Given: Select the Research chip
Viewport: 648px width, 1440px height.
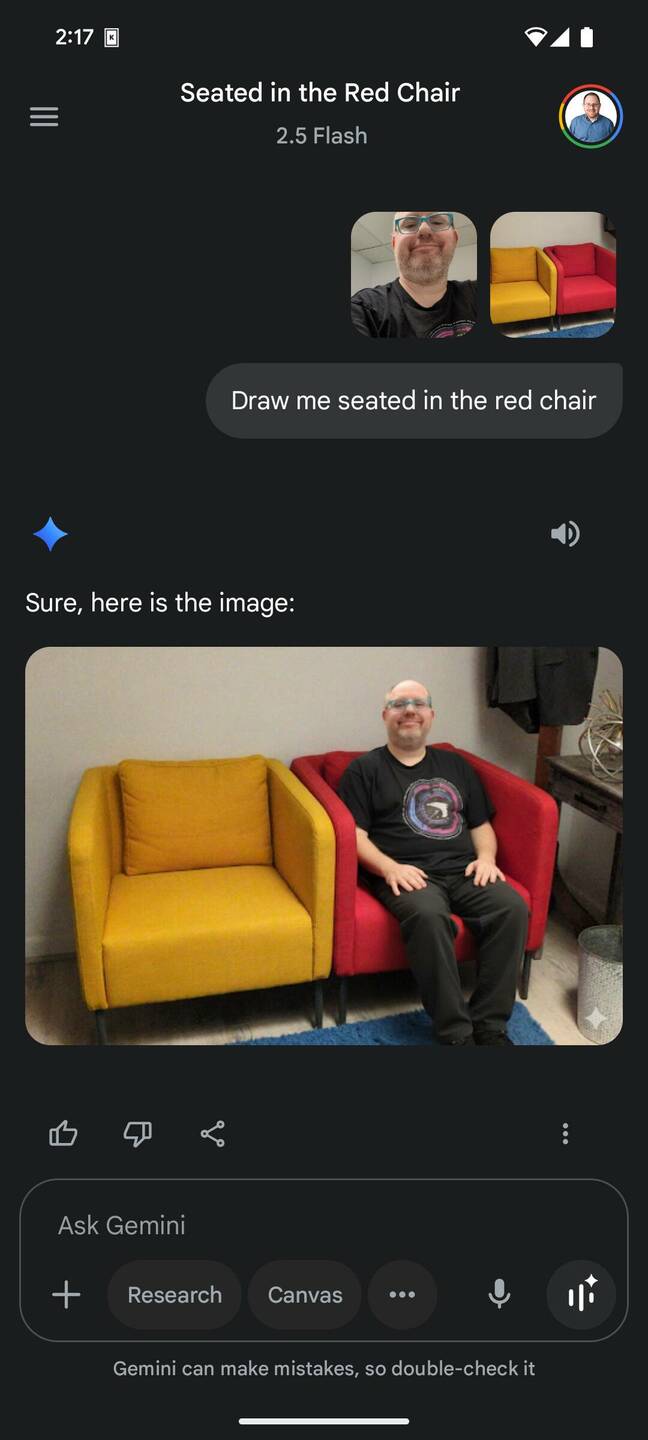Looking at the screenshot, I should (x=175, y=1295).
